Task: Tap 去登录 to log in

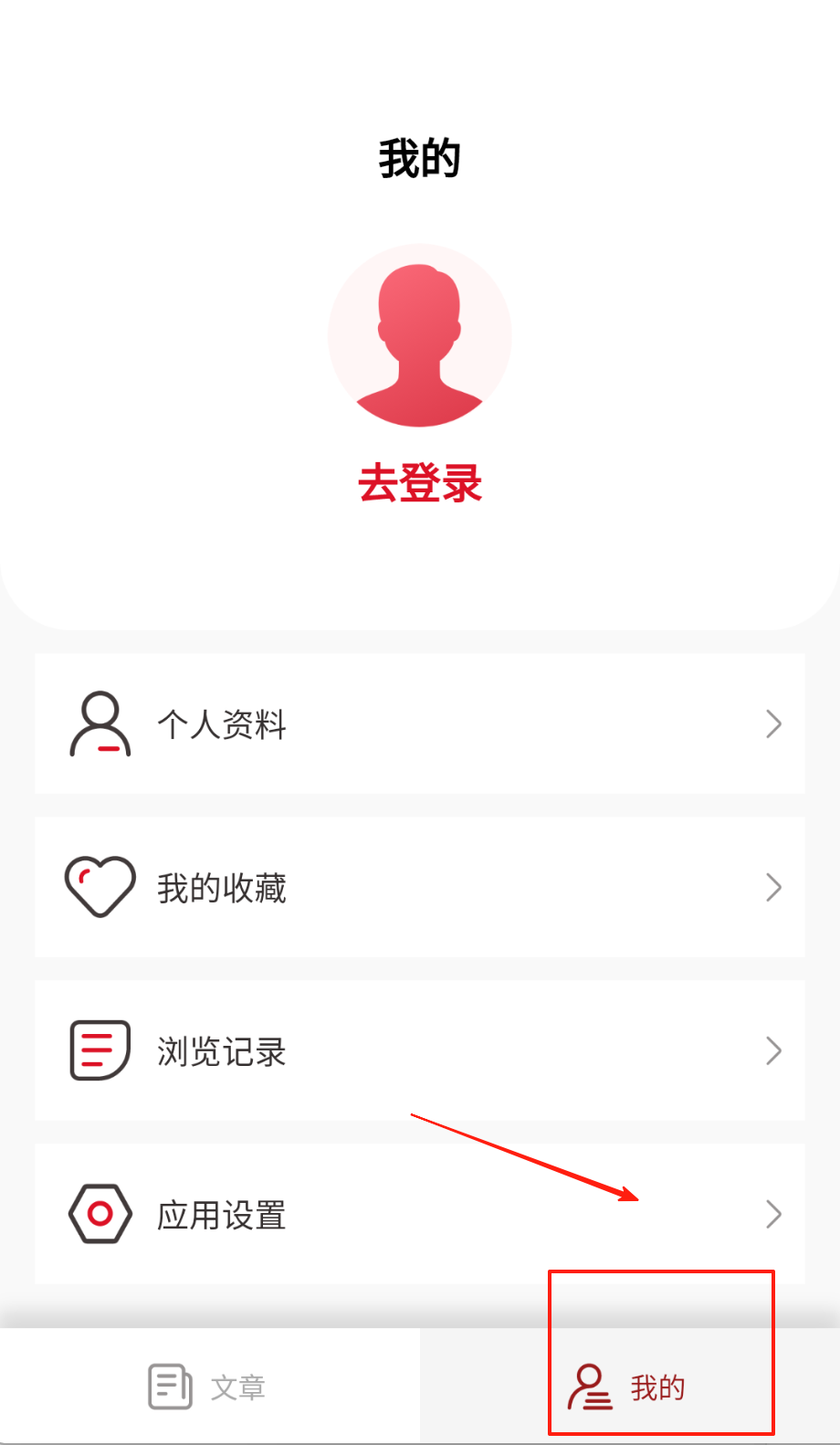Action: (420, 483)
